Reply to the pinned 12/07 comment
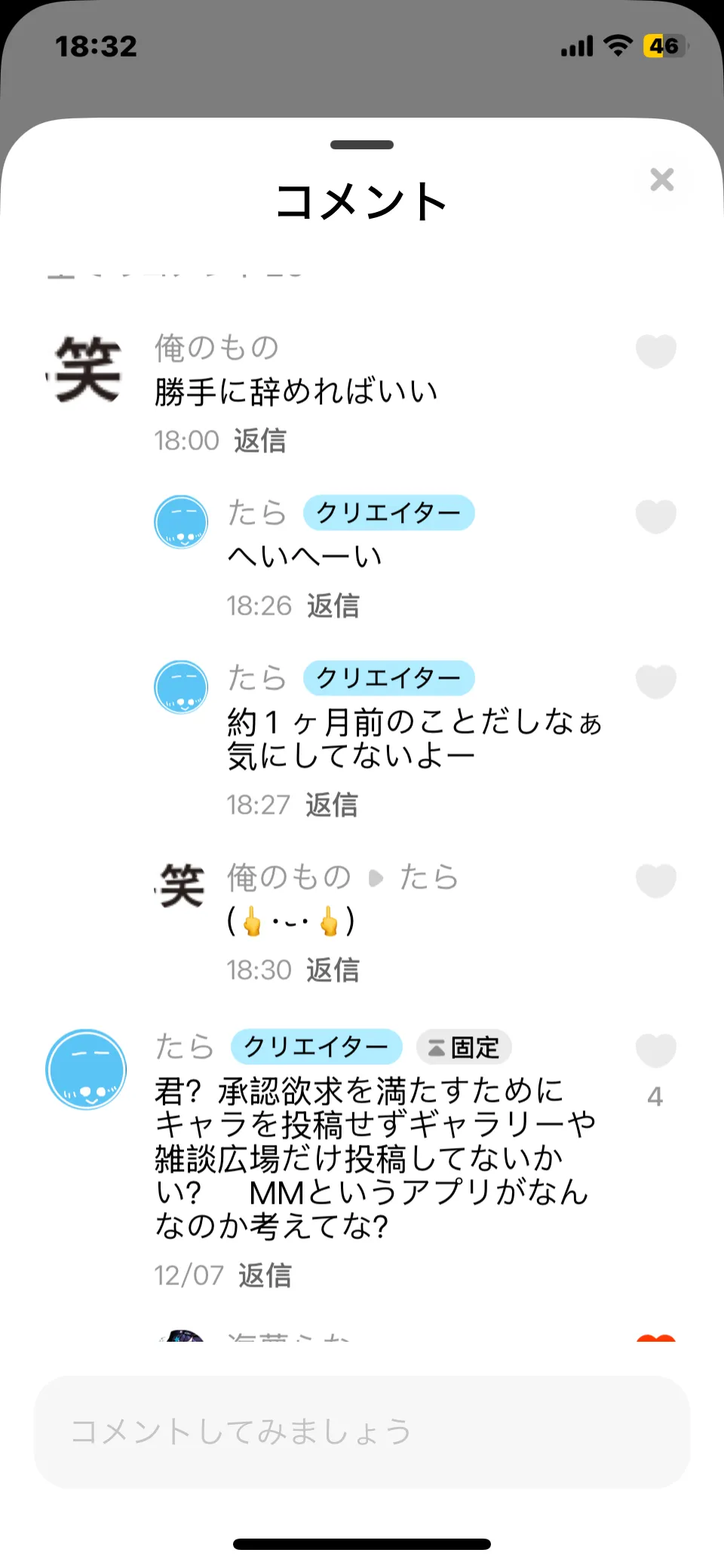Viewport: 724px width, 1568px height. 265,1275
